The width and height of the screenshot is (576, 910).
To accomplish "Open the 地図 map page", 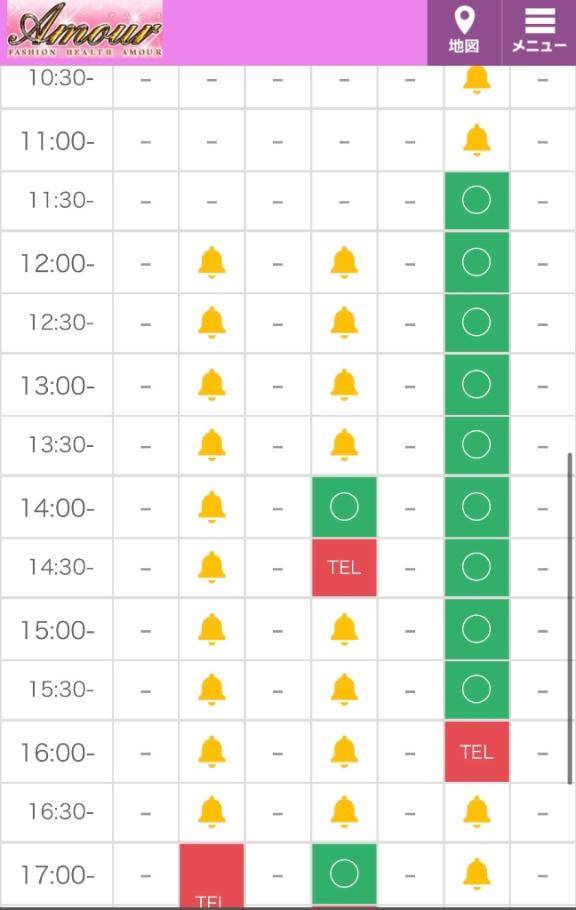I will [464, 32].
